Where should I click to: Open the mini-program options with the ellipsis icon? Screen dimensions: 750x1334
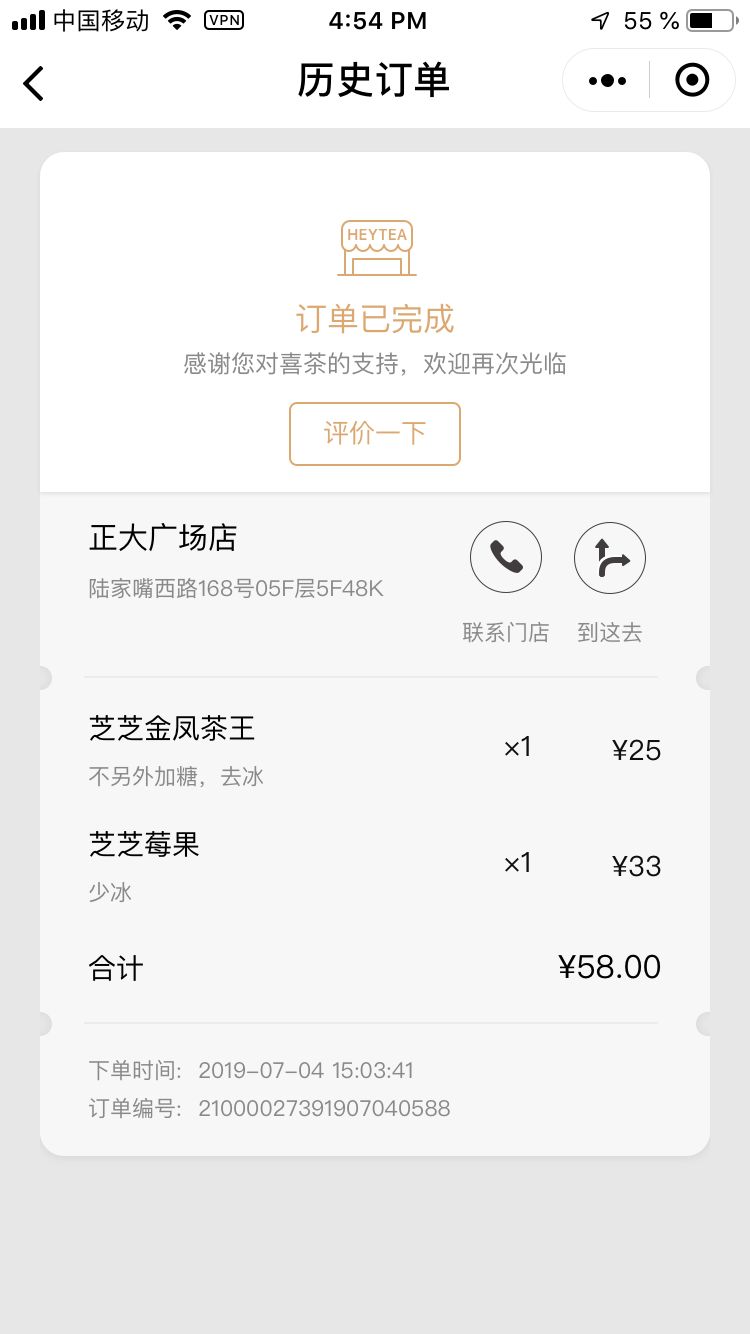pyautogui.click(x=605, y=80)
